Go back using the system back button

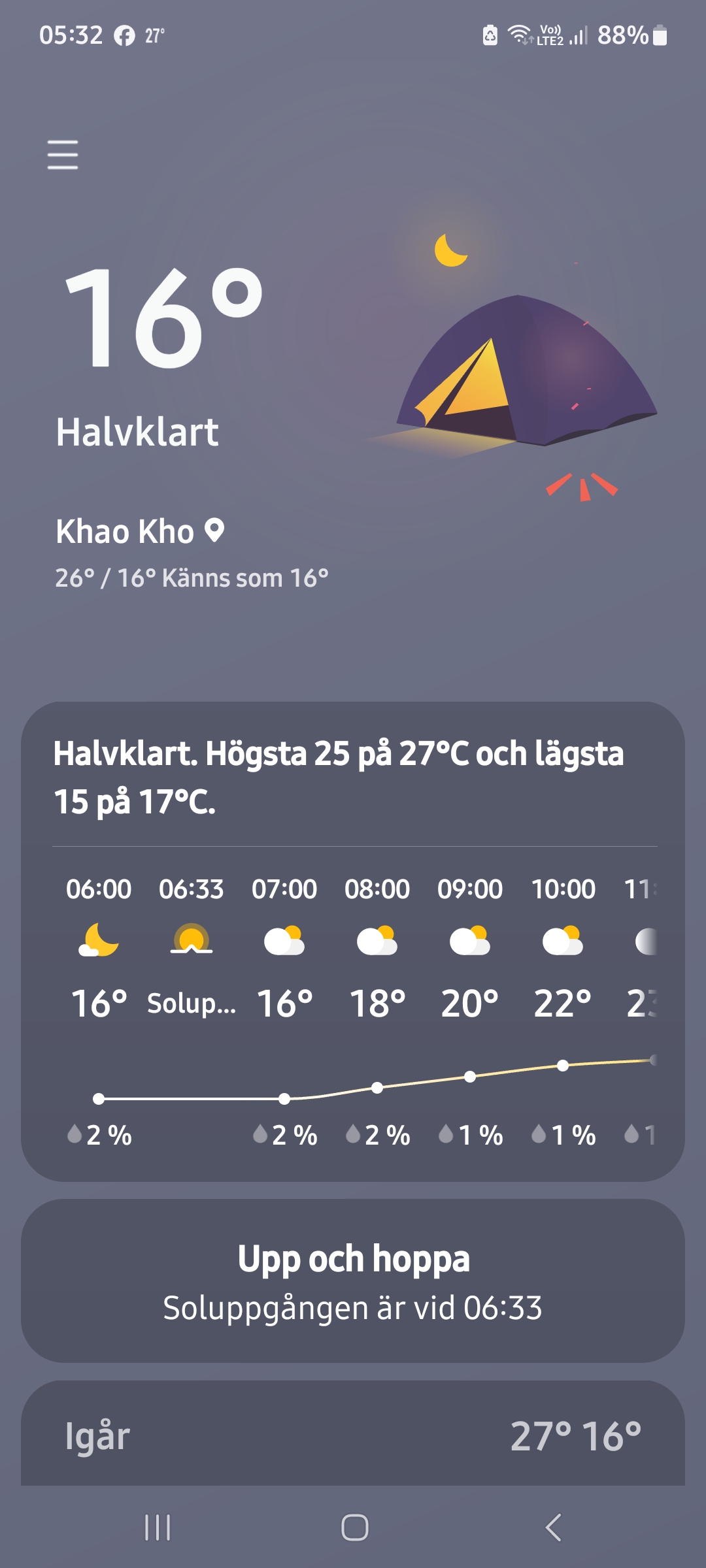pos(553,1527)
